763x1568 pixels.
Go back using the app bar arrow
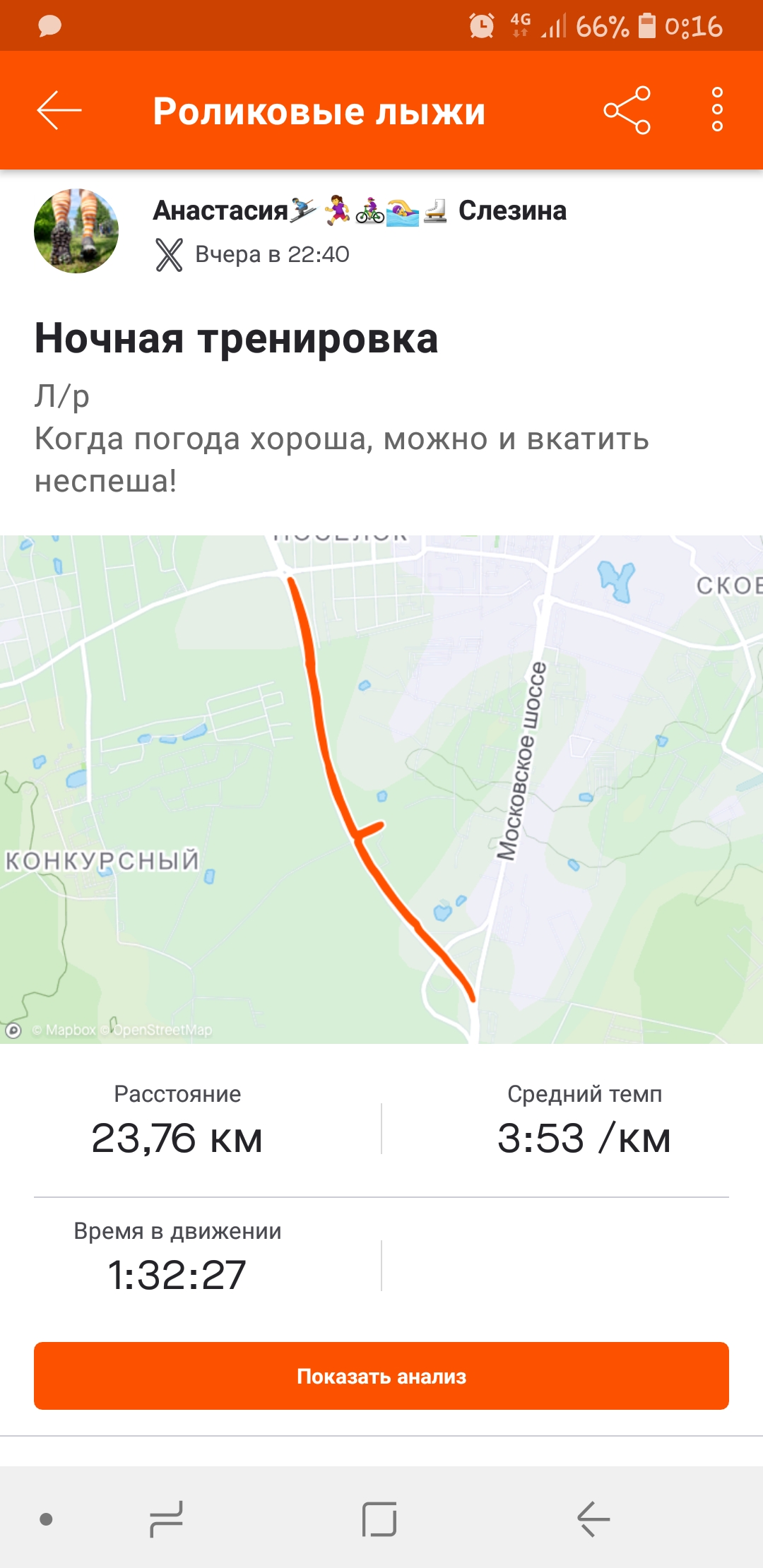[59, 110]
